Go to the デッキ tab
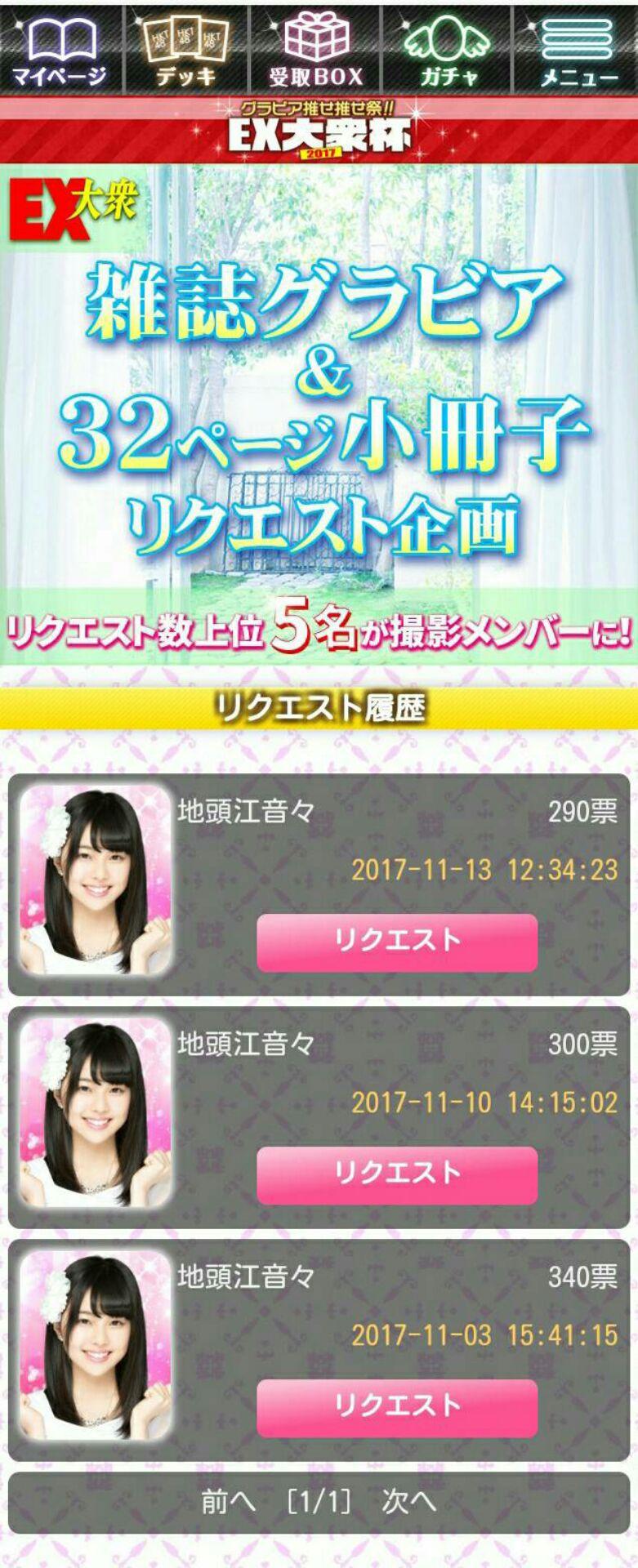 [x=186, y=47]
